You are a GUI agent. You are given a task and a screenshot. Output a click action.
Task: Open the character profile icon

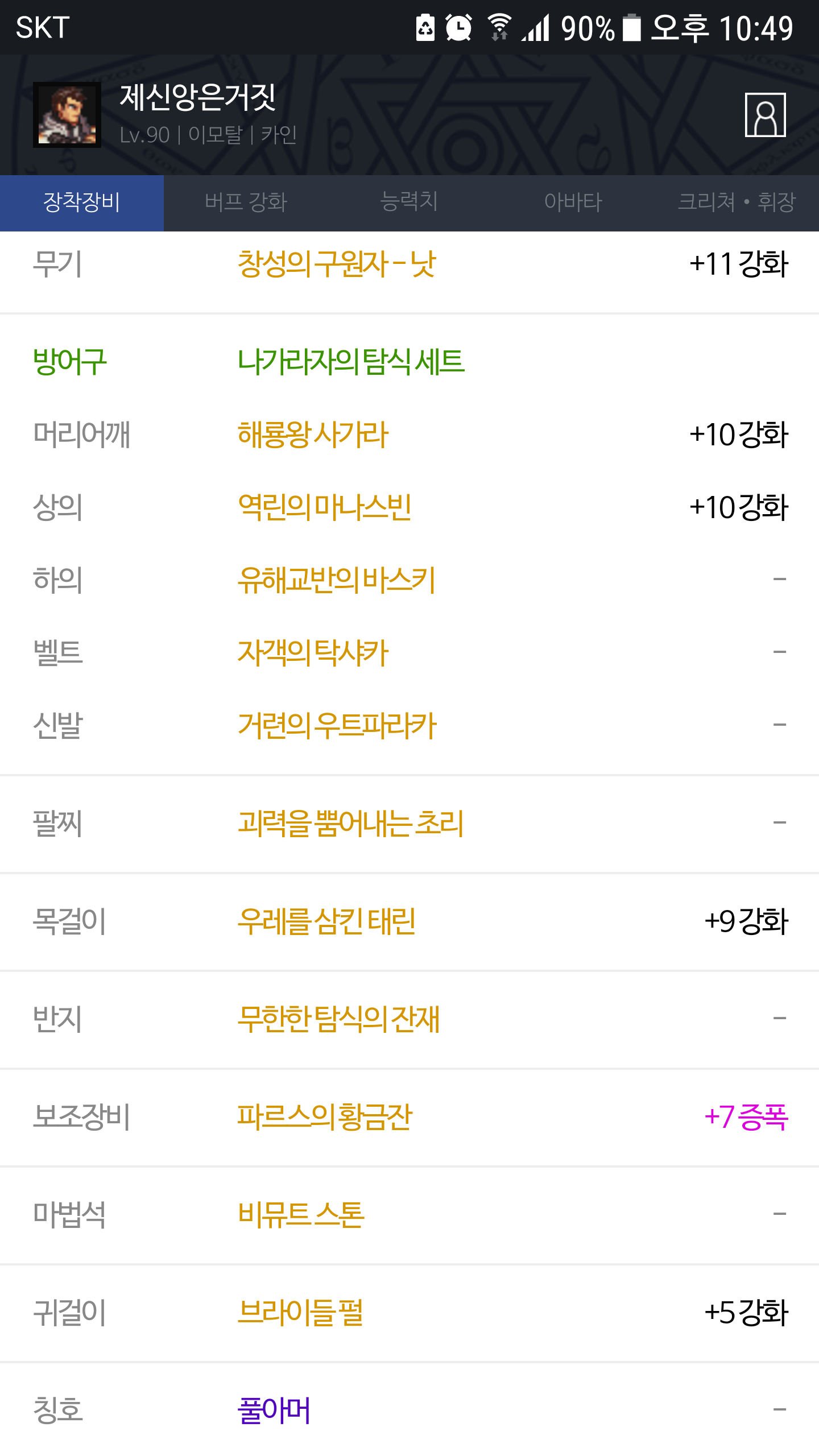tap(765, 115)
